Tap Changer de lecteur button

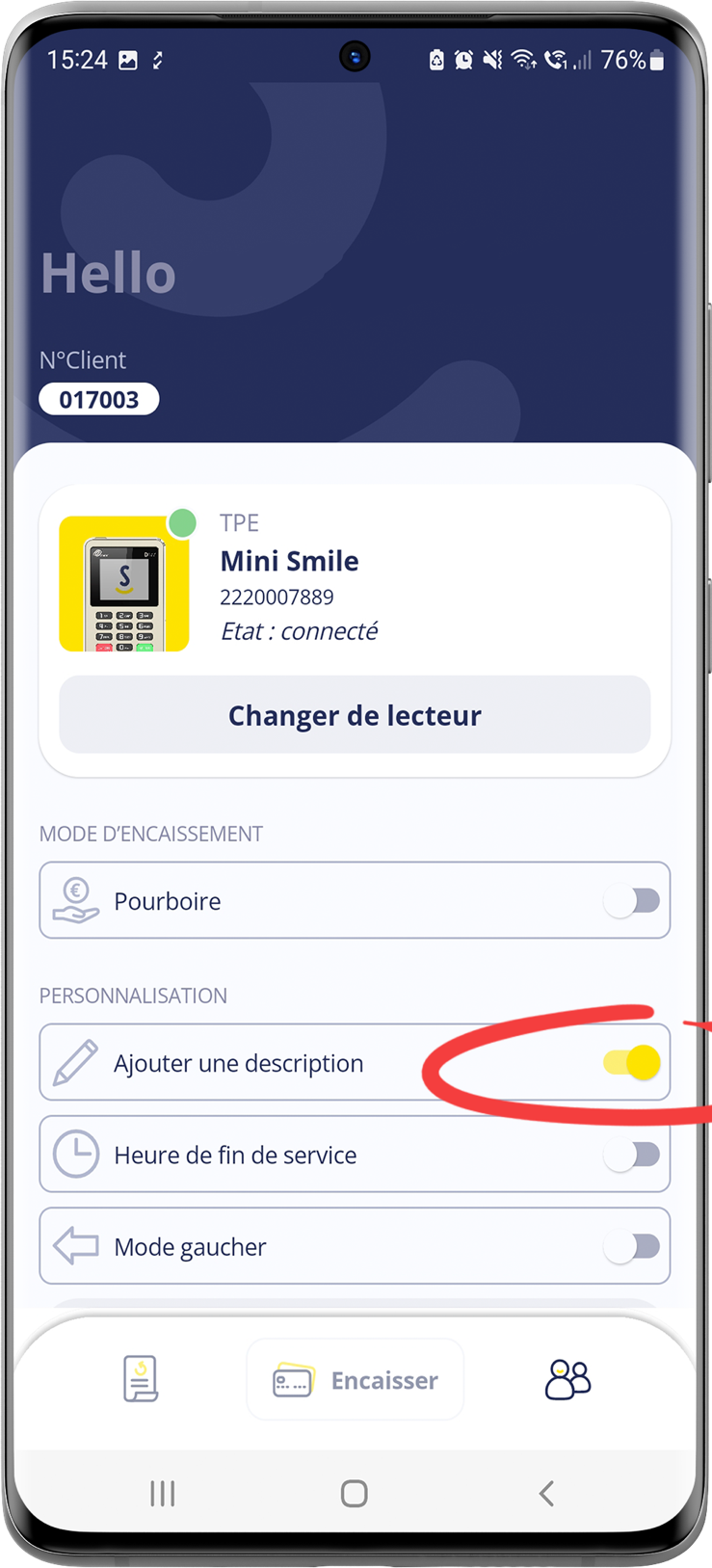click(355, 715)
